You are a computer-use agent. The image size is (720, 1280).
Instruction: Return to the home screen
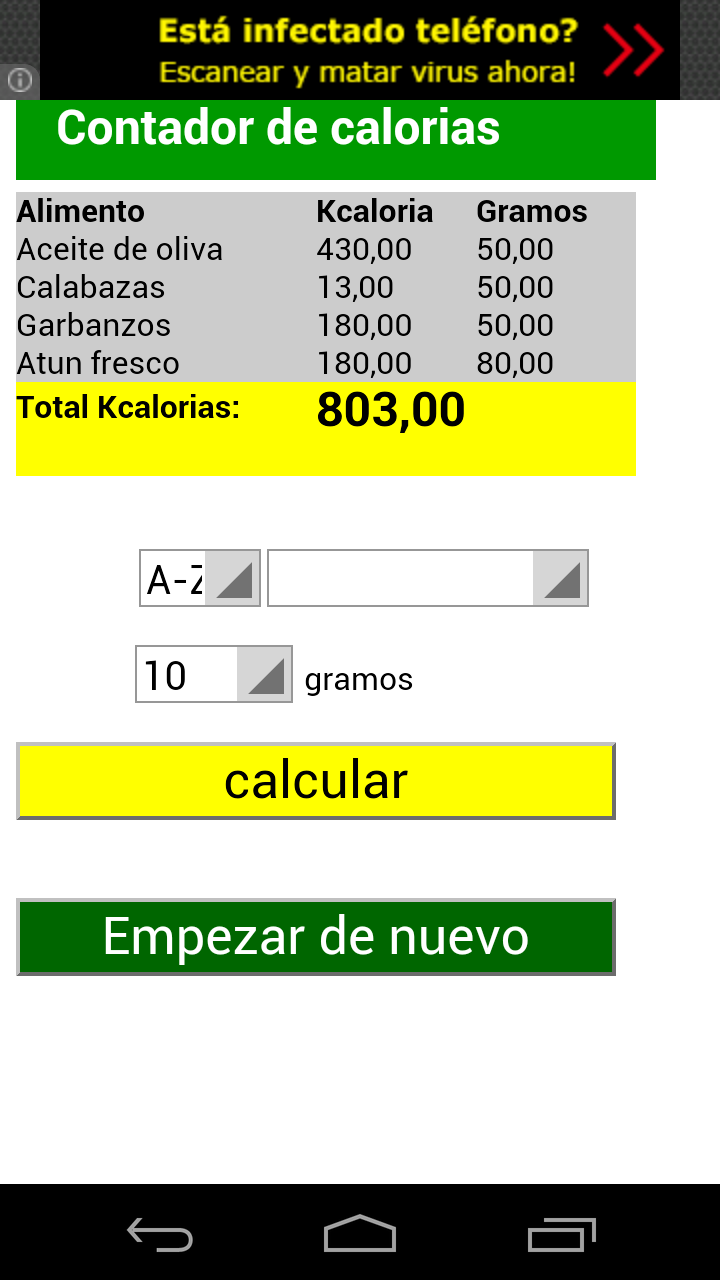[x=360, y=1234]
